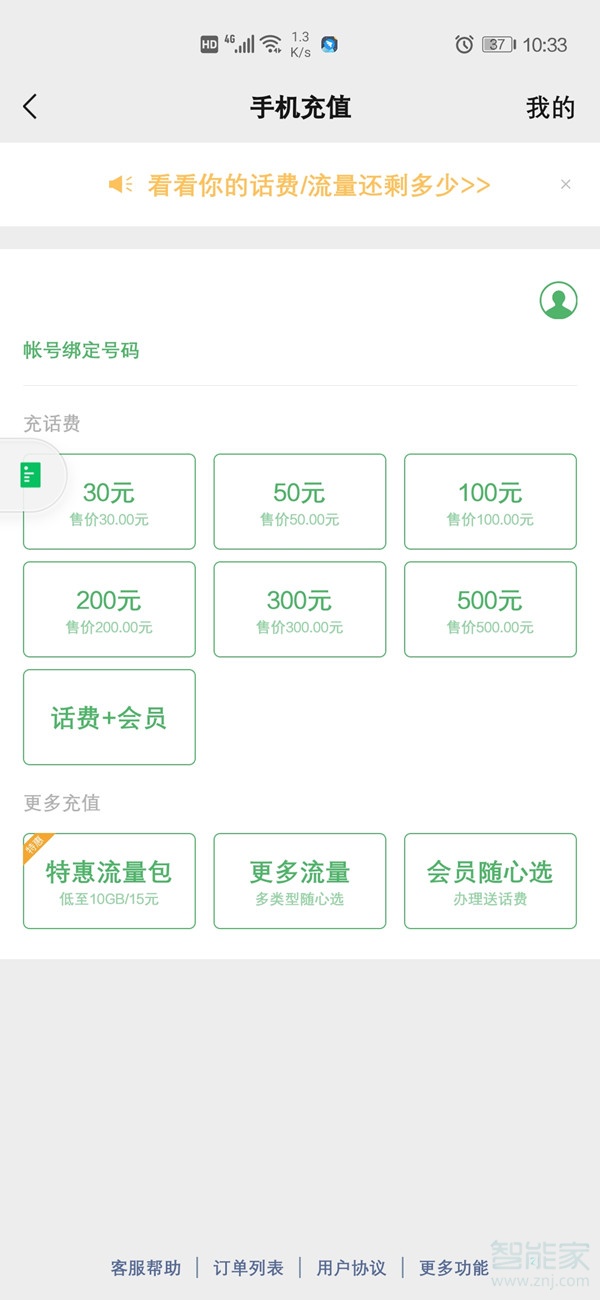Open the 我的 page

click(x=550, y=108)
